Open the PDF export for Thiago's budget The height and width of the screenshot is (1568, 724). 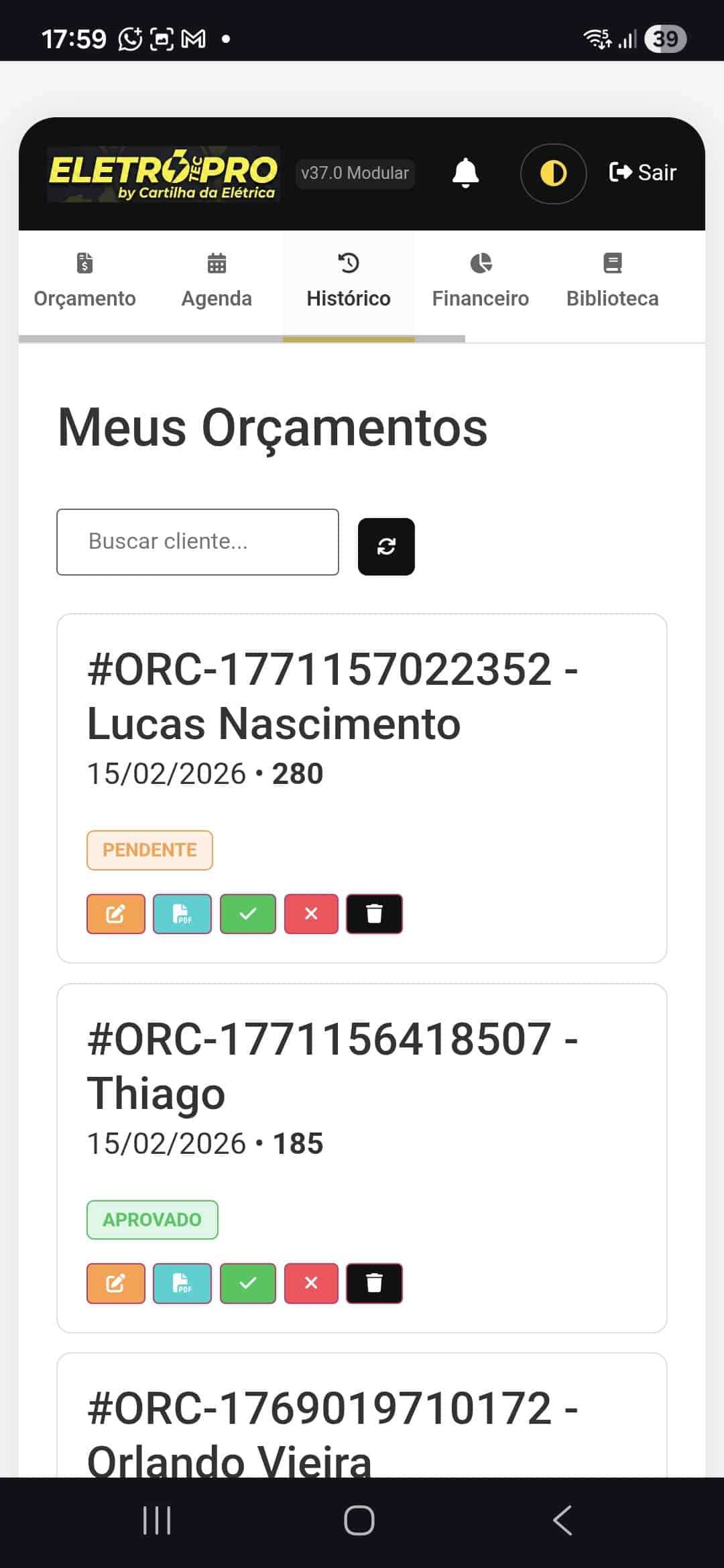[182, 1283]
